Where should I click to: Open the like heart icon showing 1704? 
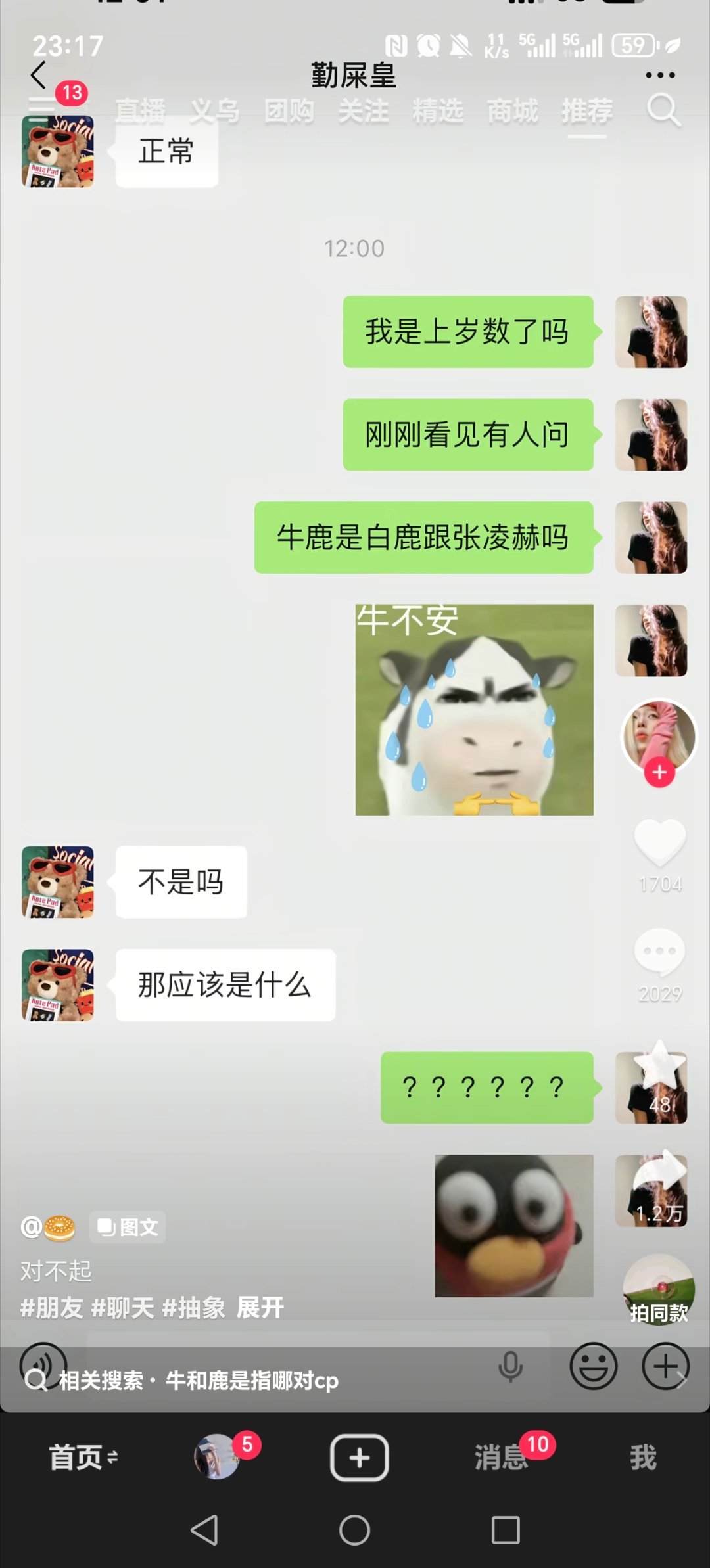tap(661, 848)
